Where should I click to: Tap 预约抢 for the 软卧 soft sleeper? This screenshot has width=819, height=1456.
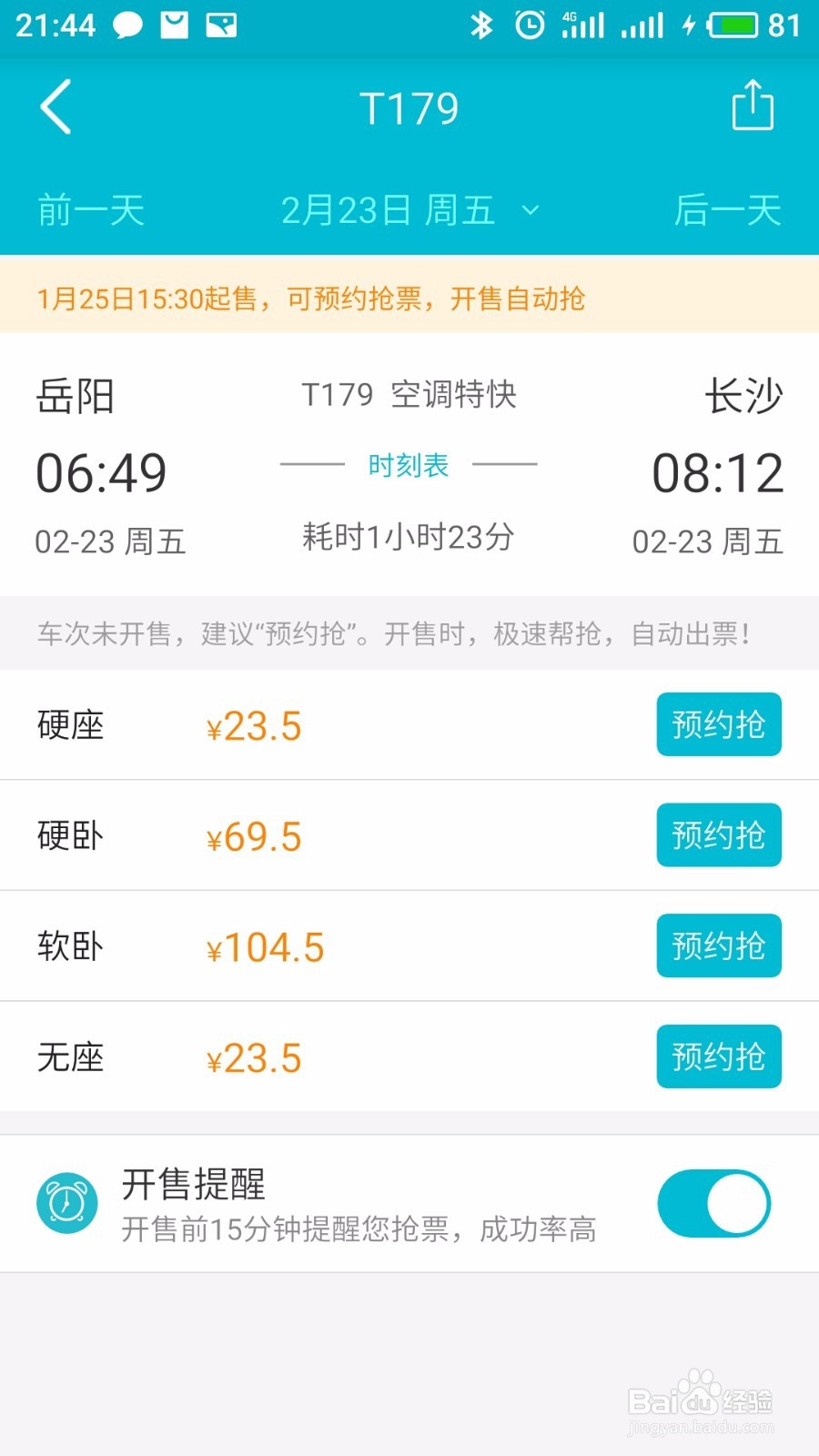pos(719,945)
